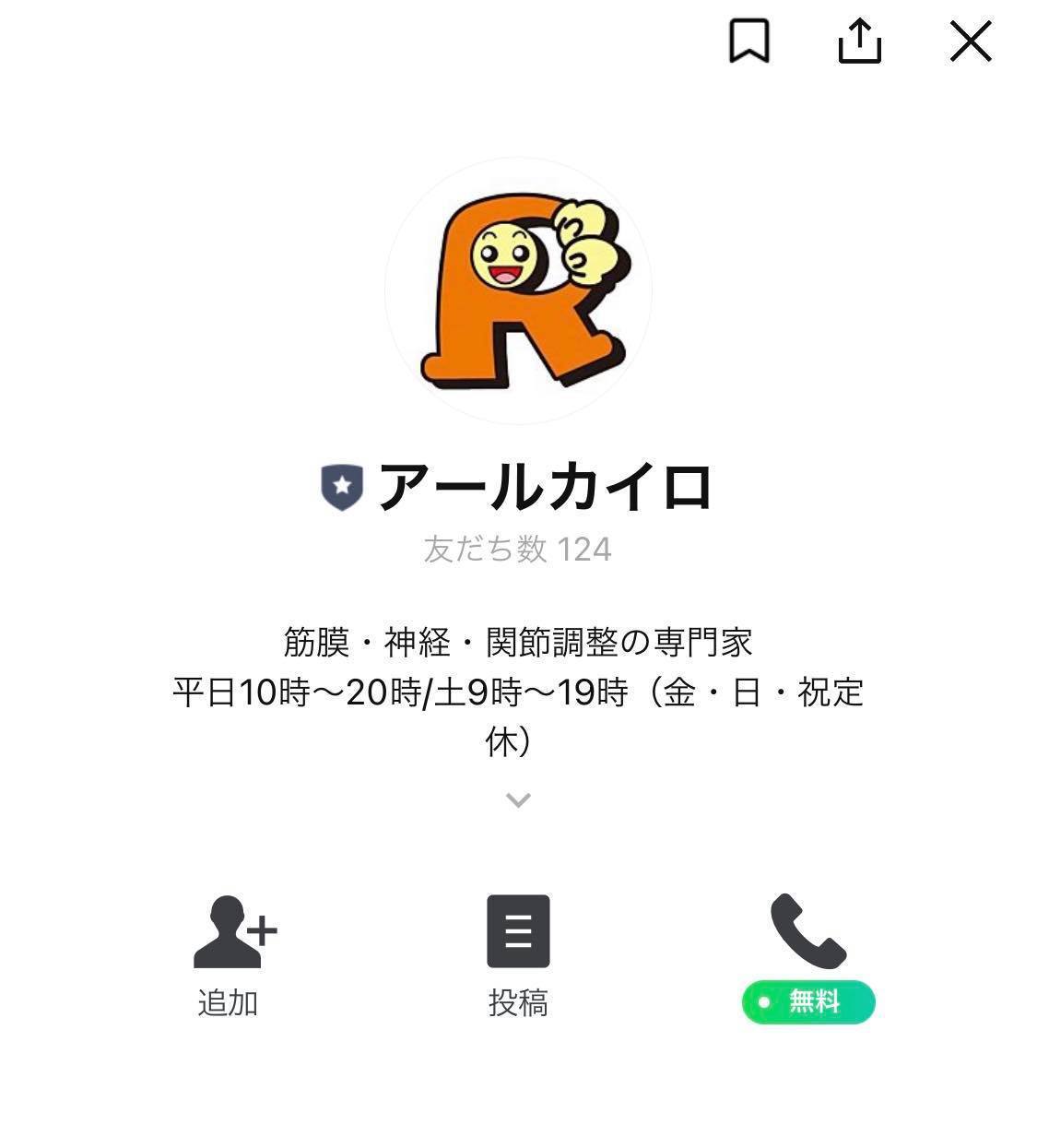Start a free 無料 call
Image resolution: width=1037 pixels, height=1148 pixels.
[x=807, y=955]
